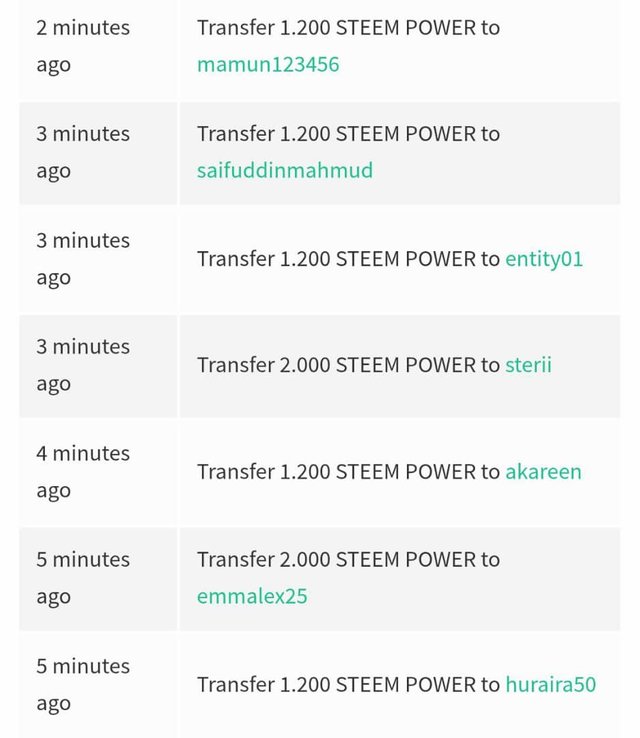Tap the entity01 username link
The height and width of the screenshot is (738, 640).
point(544,259)
